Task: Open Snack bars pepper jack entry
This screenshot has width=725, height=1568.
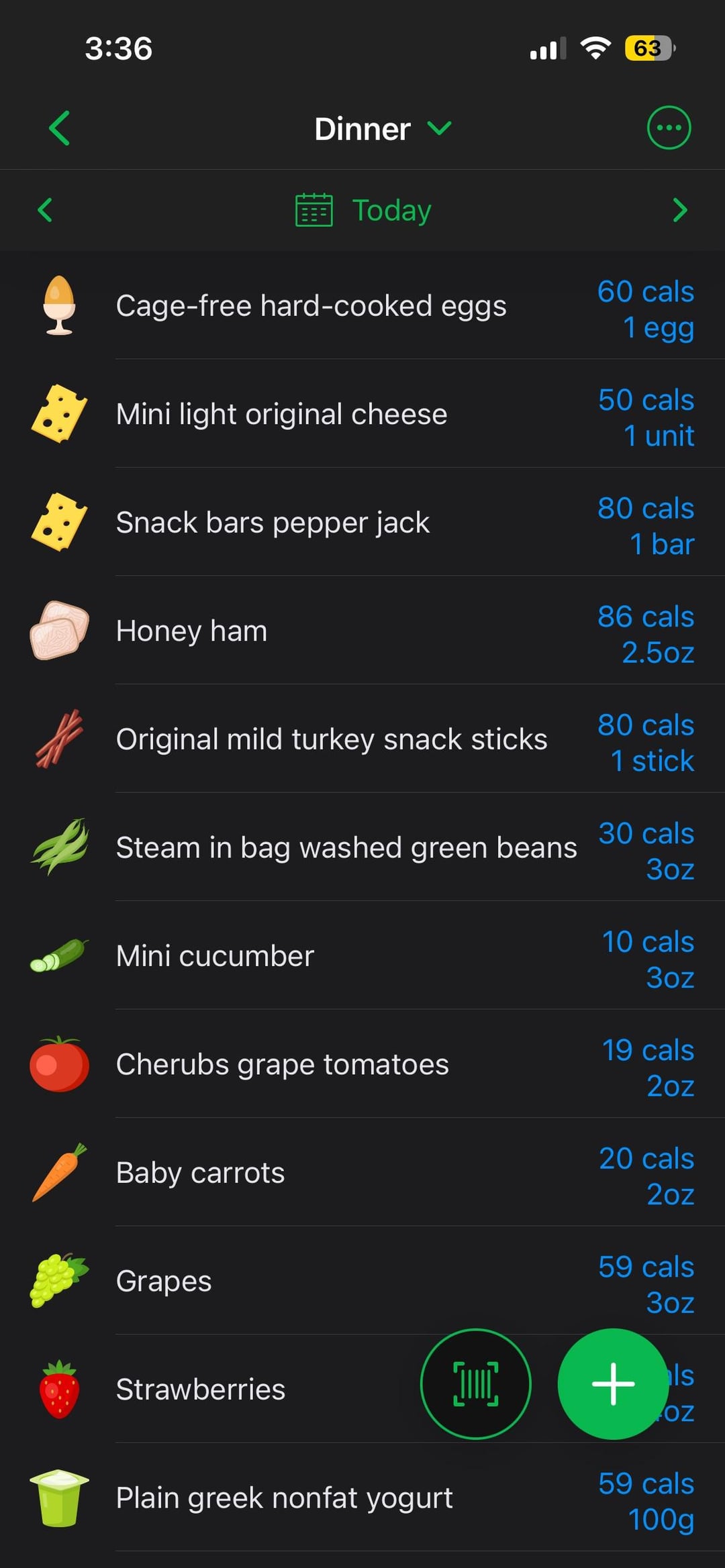Action: pos(273,523)
